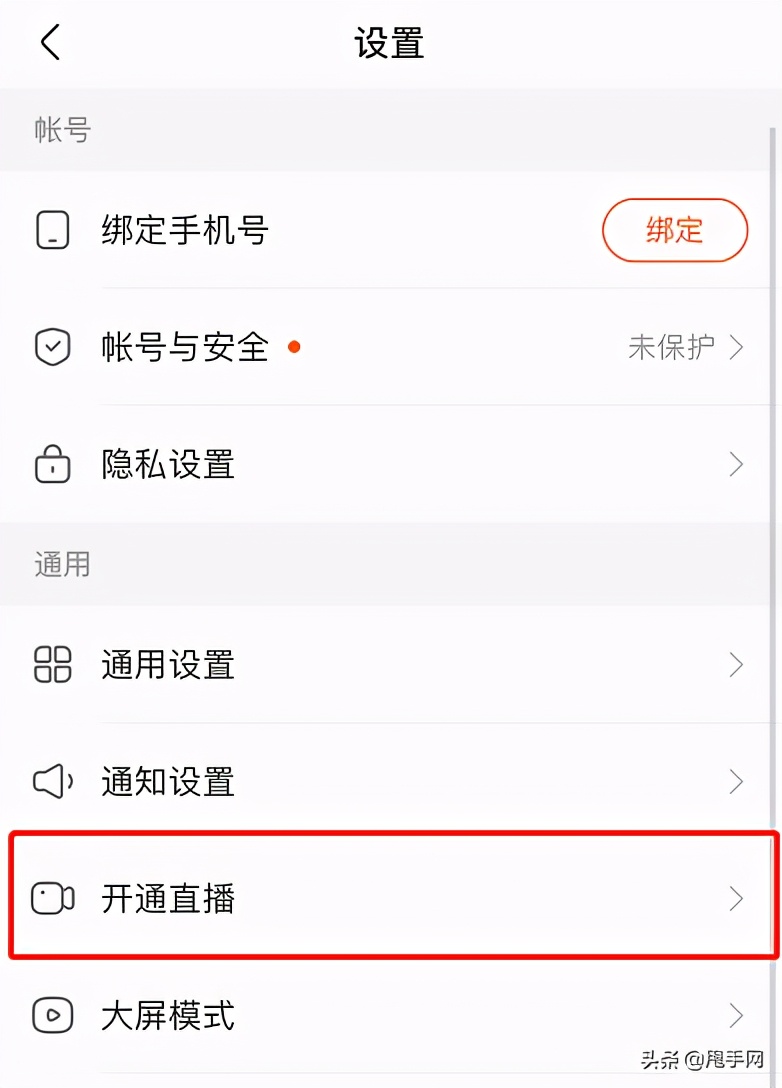Expand the 帐号与安全 settings row
The height and width of the screenshot is (1088, 782).
click(390, 347)
